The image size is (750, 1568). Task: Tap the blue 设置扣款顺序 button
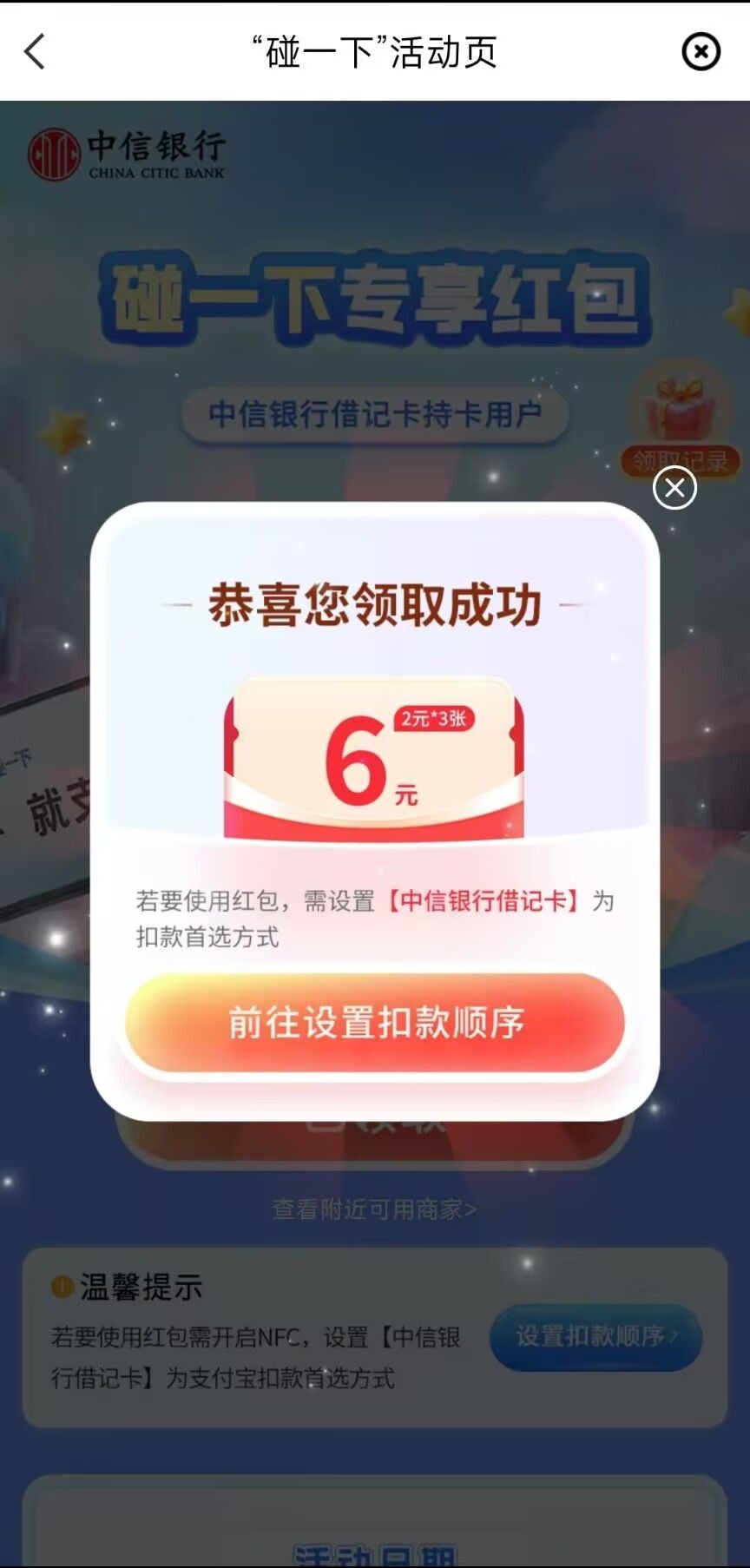coord(595,1336)
